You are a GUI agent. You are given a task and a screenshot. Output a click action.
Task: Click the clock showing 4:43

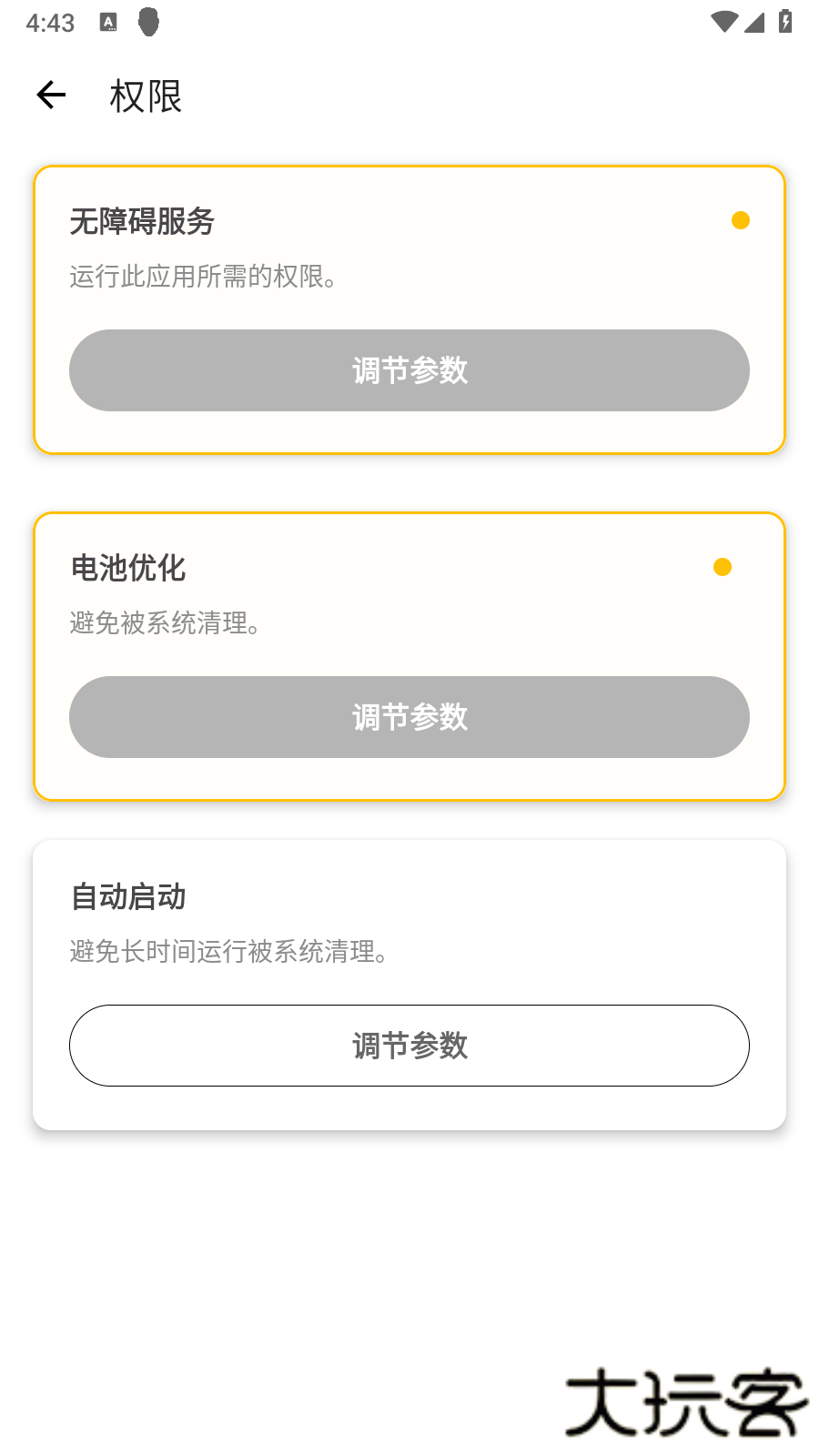pos(52,22)
